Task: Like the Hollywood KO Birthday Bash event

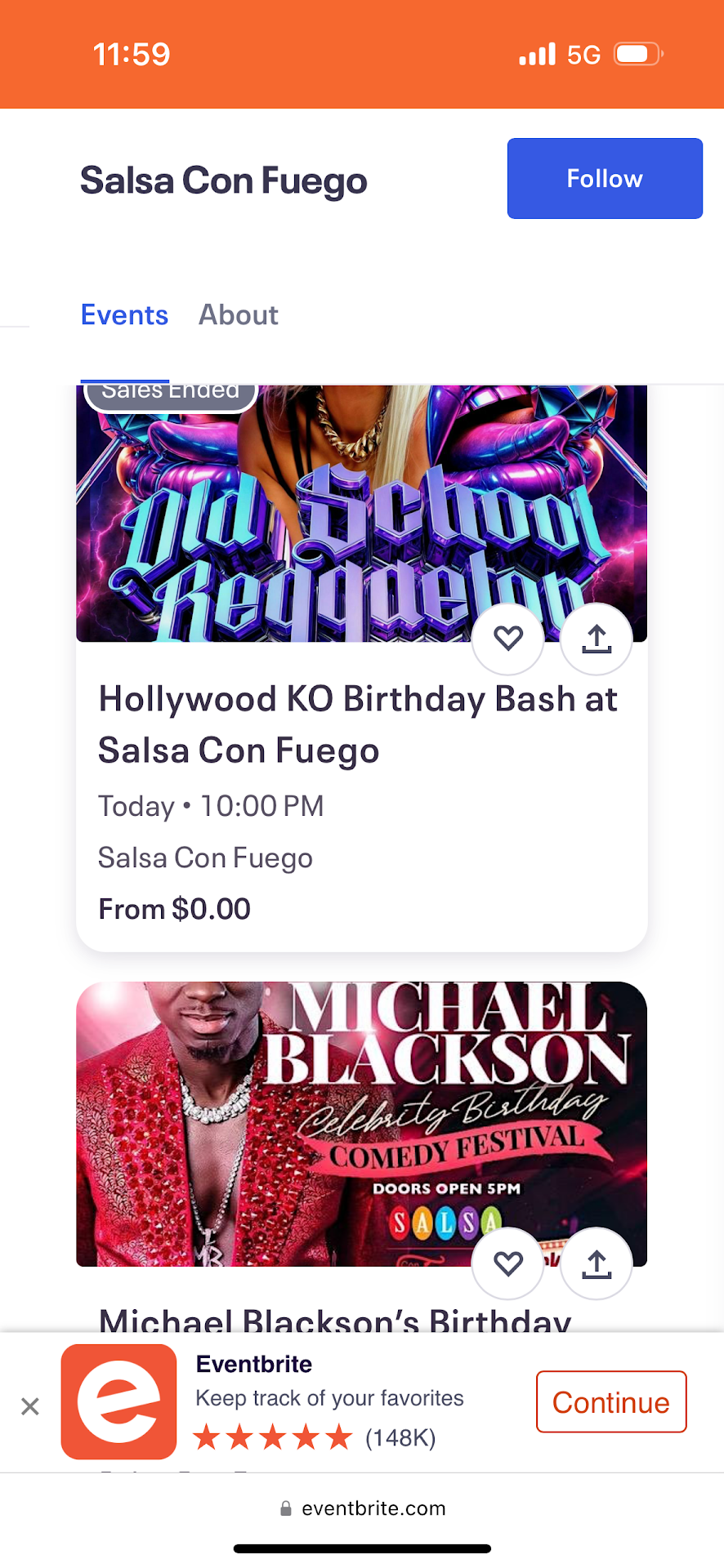Action: [508, 639]
